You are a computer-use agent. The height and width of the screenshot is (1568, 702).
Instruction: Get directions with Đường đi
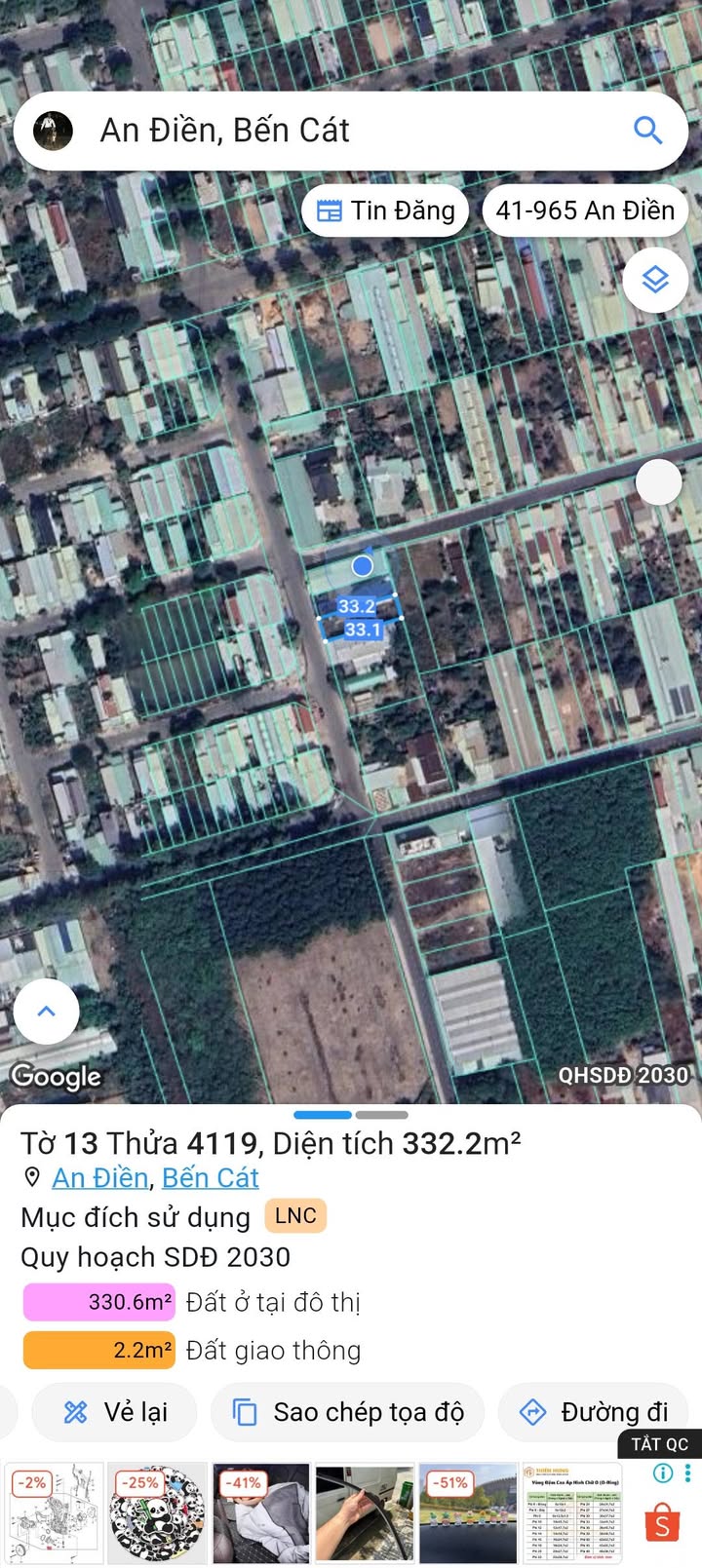pos(595,1412)
